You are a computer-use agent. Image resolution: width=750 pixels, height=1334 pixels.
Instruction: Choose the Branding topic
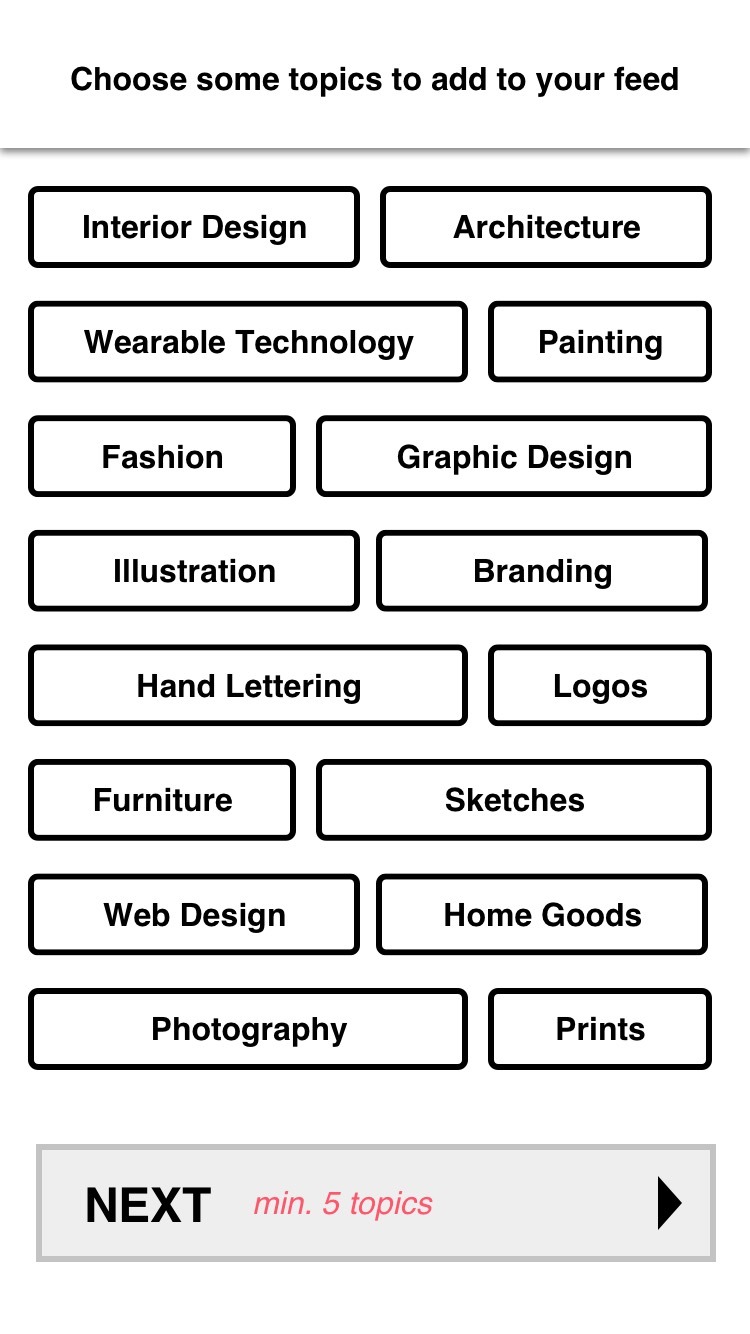(x=542, y=571)
